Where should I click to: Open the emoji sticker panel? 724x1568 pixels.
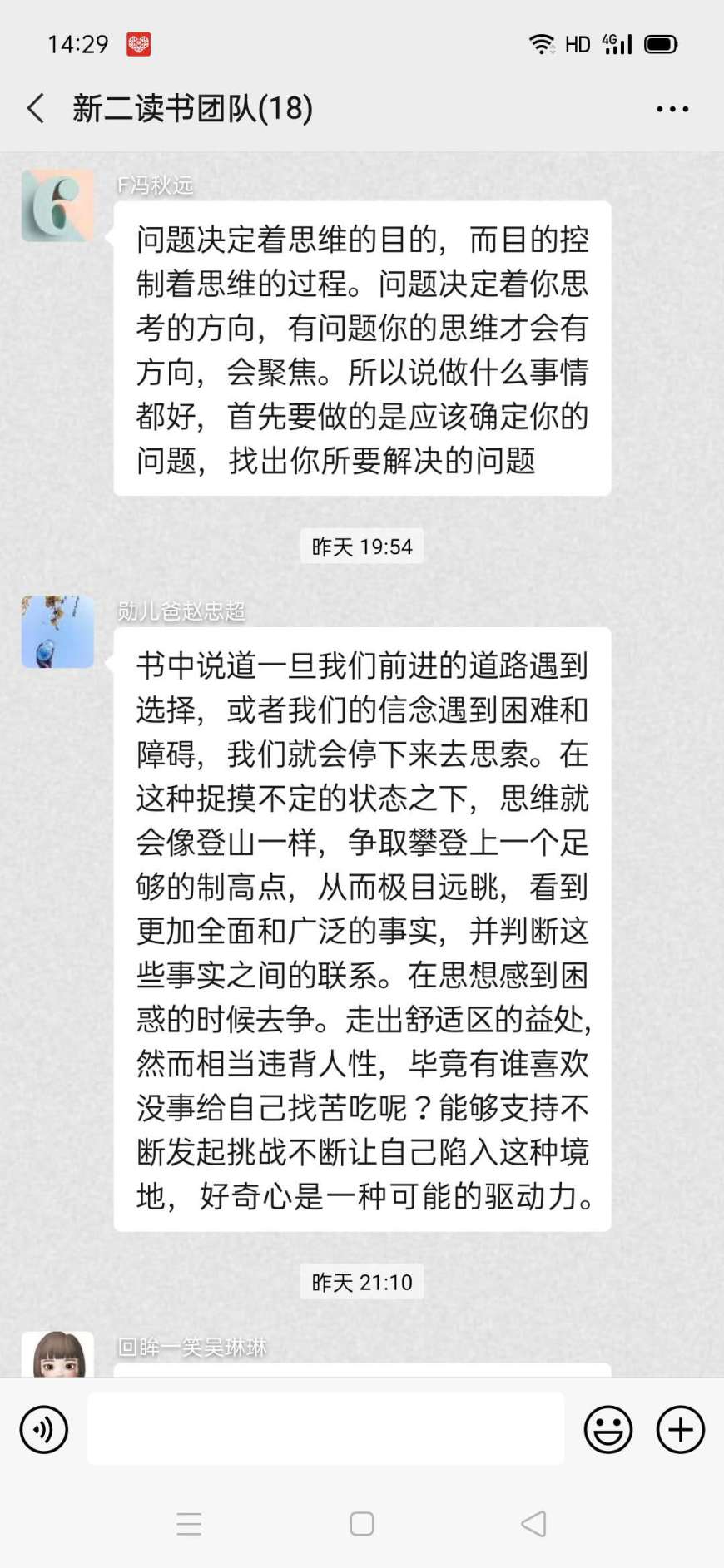[608, 1429]
